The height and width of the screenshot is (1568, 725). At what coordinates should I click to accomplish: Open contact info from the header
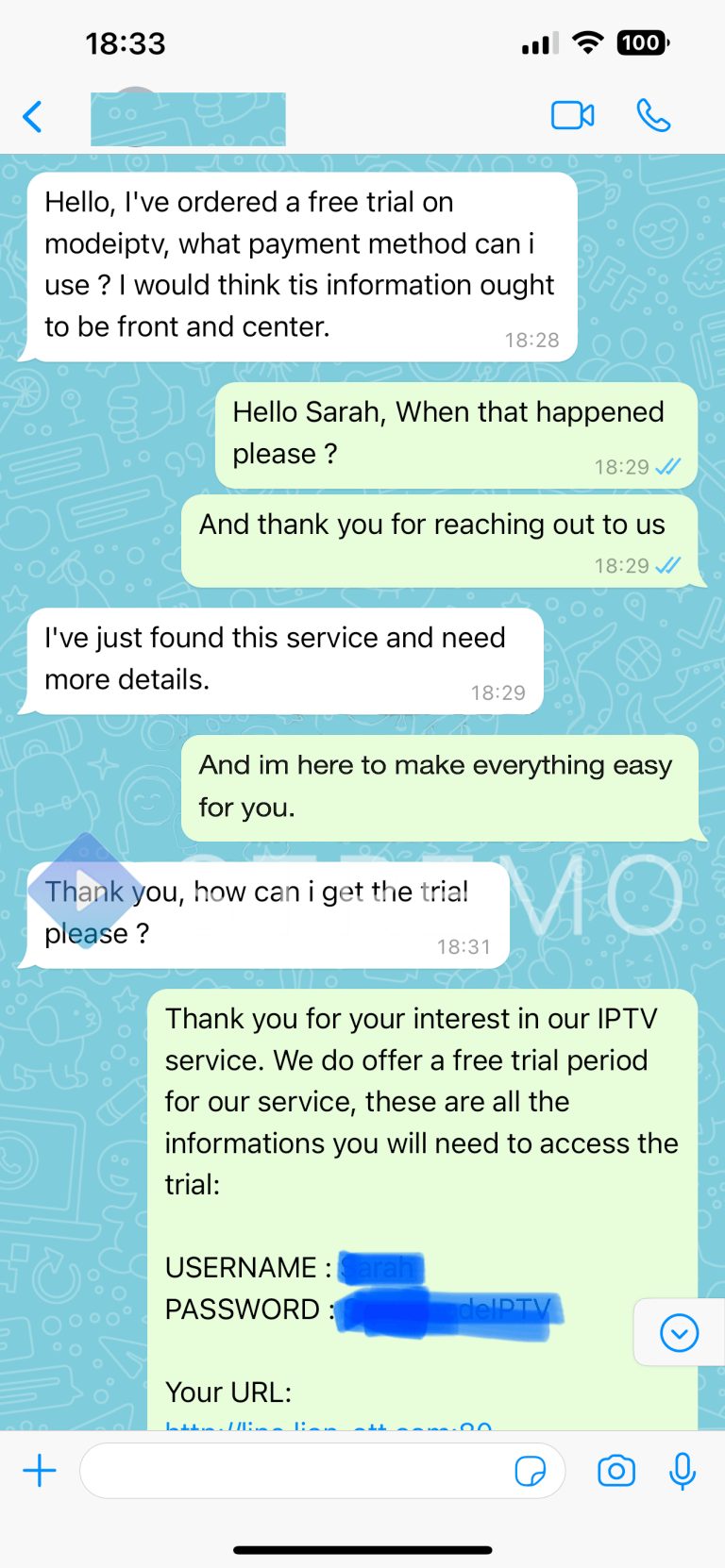coord(189,119)
